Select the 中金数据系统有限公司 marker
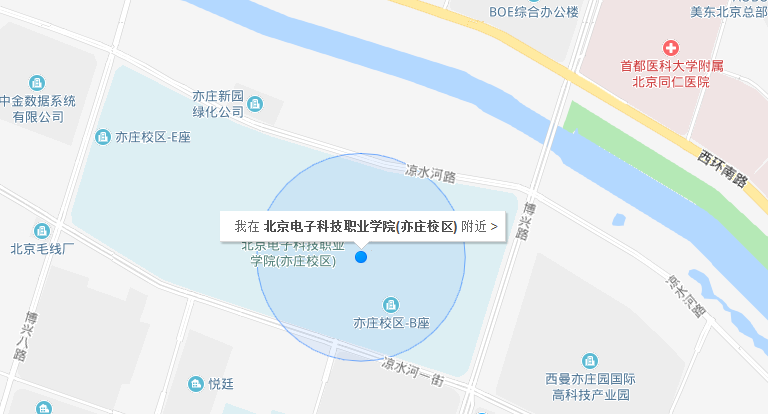 click(37, 82)
